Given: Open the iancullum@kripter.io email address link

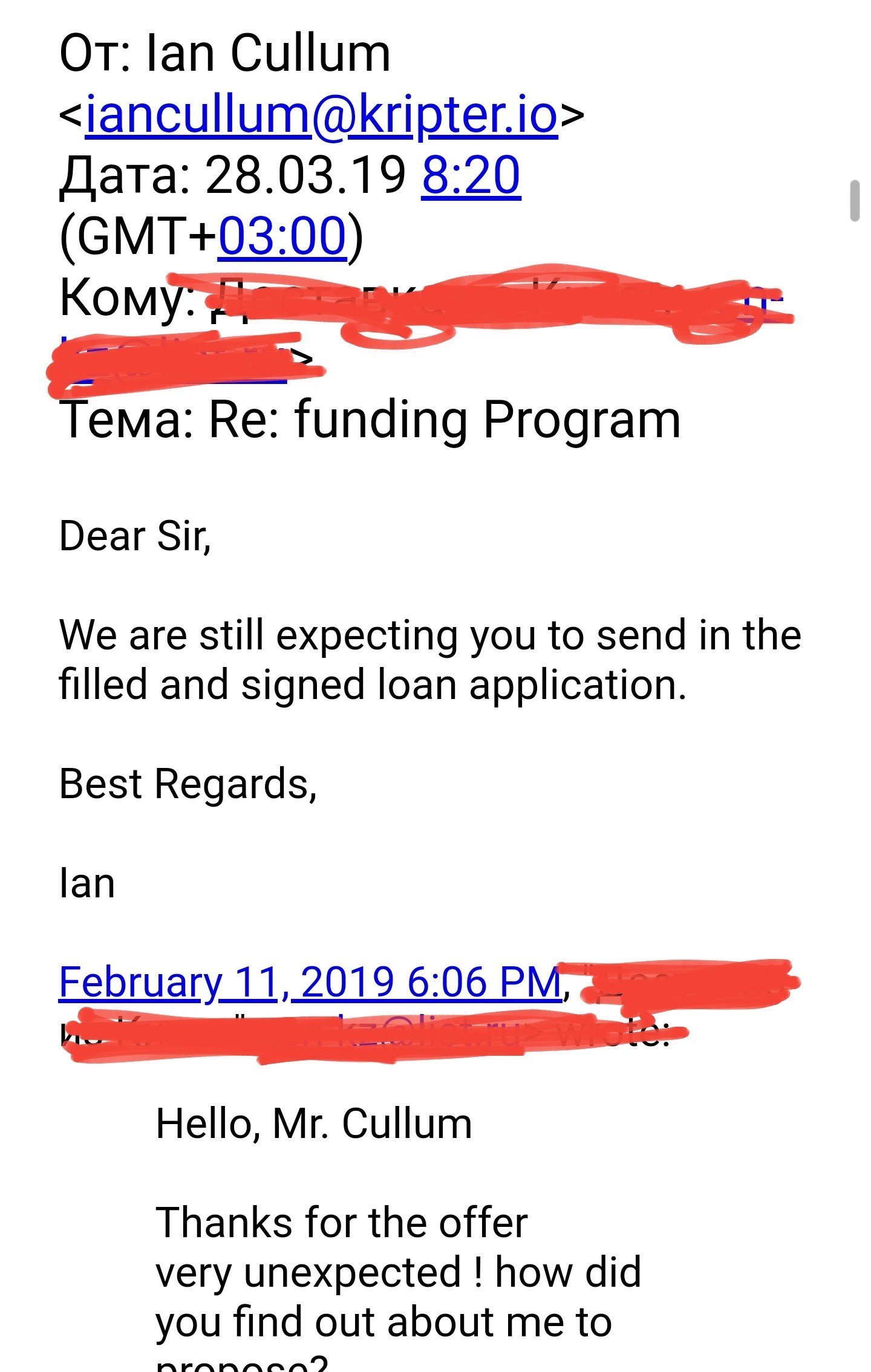Looking at the screenshot, I should point(321,115).
